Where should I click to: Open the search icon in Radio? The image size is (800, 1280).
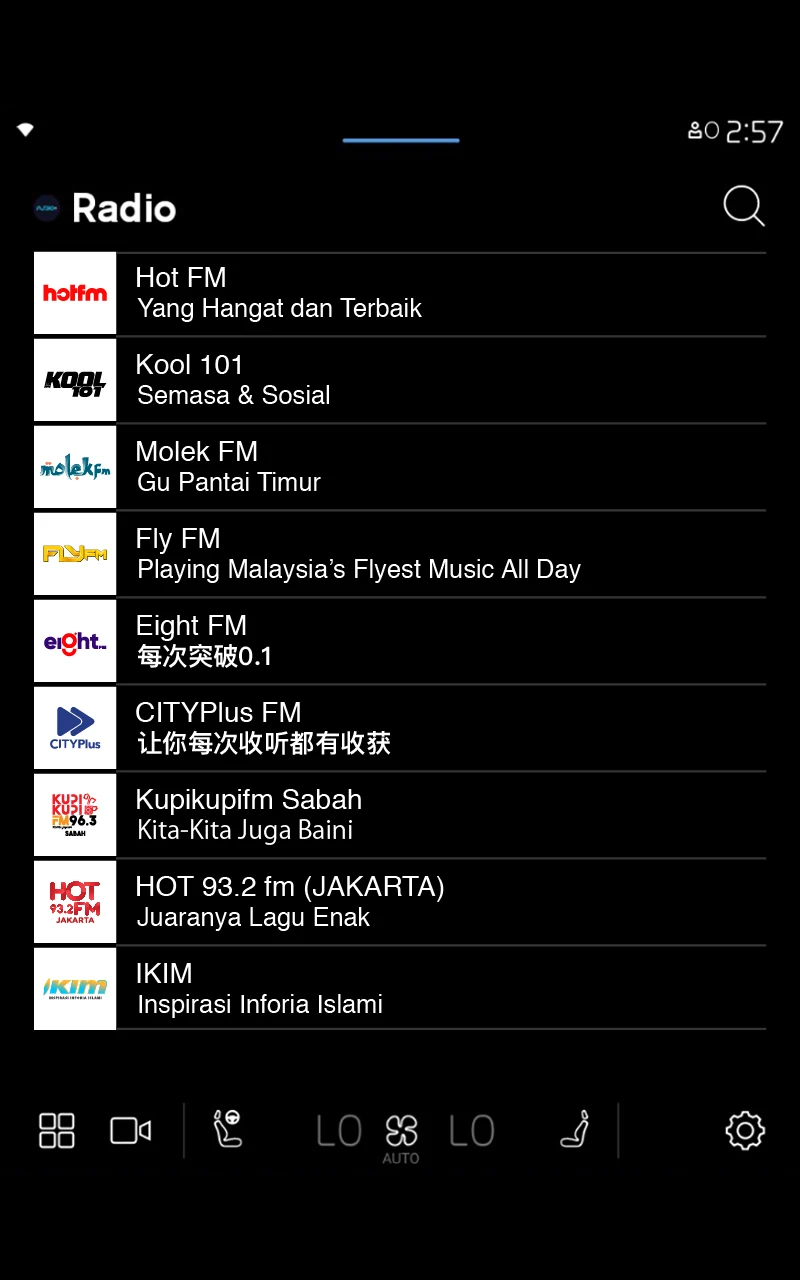tap(744, 207)
